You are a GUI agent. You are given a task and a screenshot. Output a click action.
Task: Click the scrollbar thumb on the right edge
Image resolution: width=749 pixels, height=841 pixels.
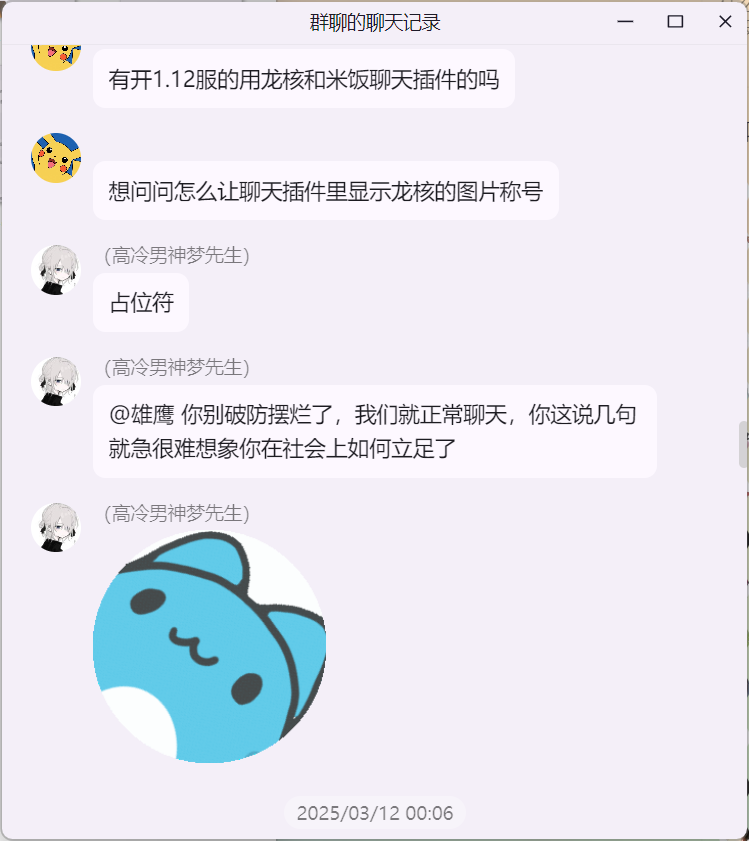(x=743, y=444)
